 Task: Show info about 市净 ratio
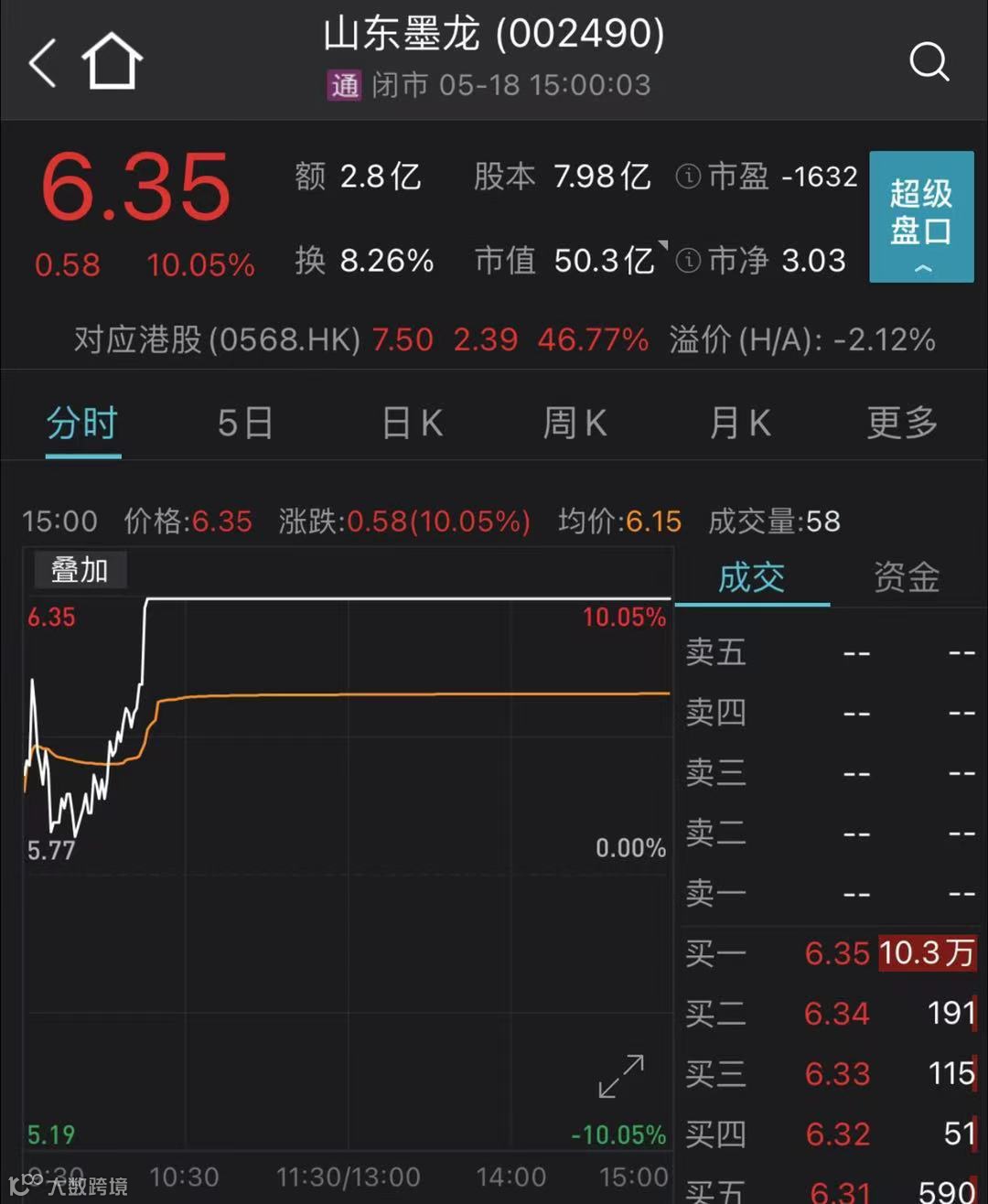click(x=688, y=262)
